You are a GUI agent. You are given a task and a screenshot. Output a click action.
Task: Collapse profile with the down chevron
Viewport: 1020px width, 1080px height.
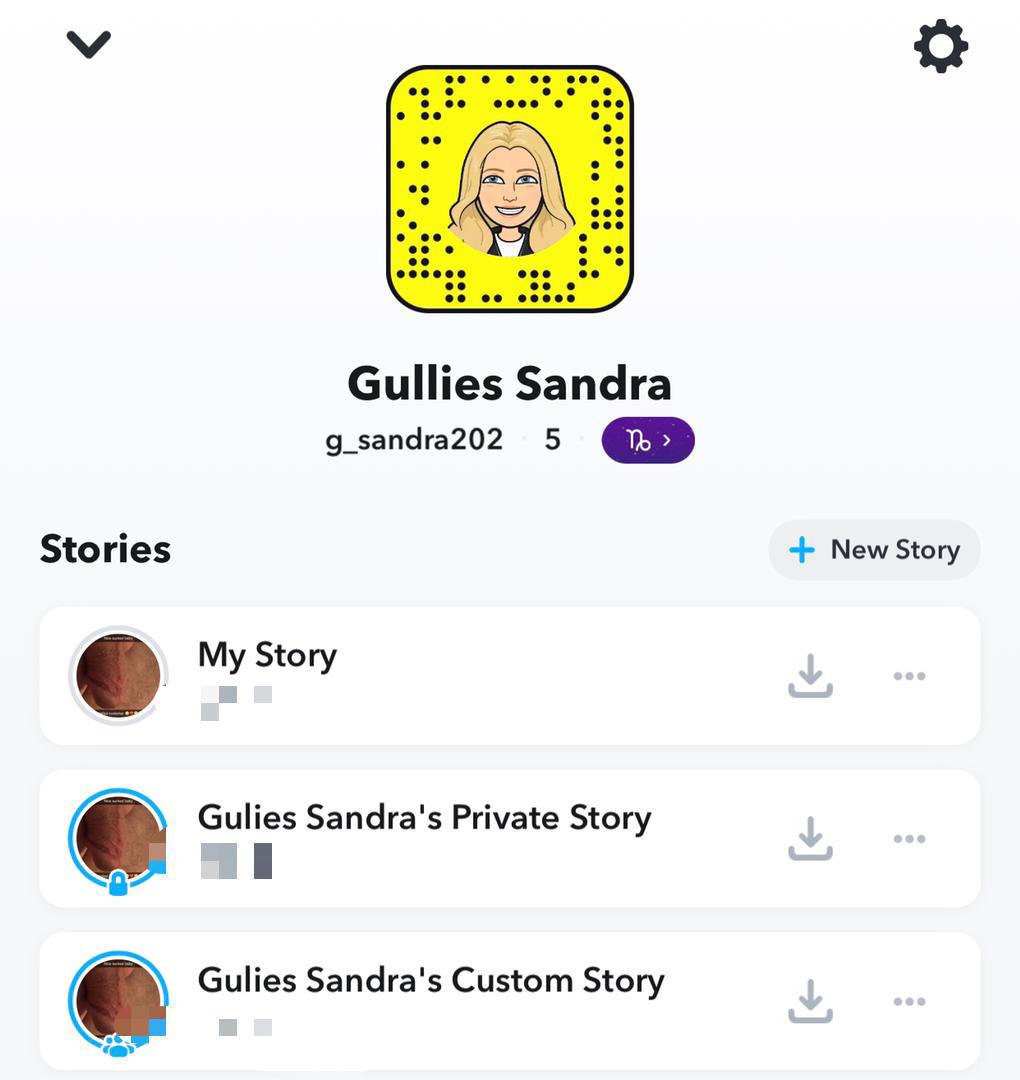click(x=88, y=43)
